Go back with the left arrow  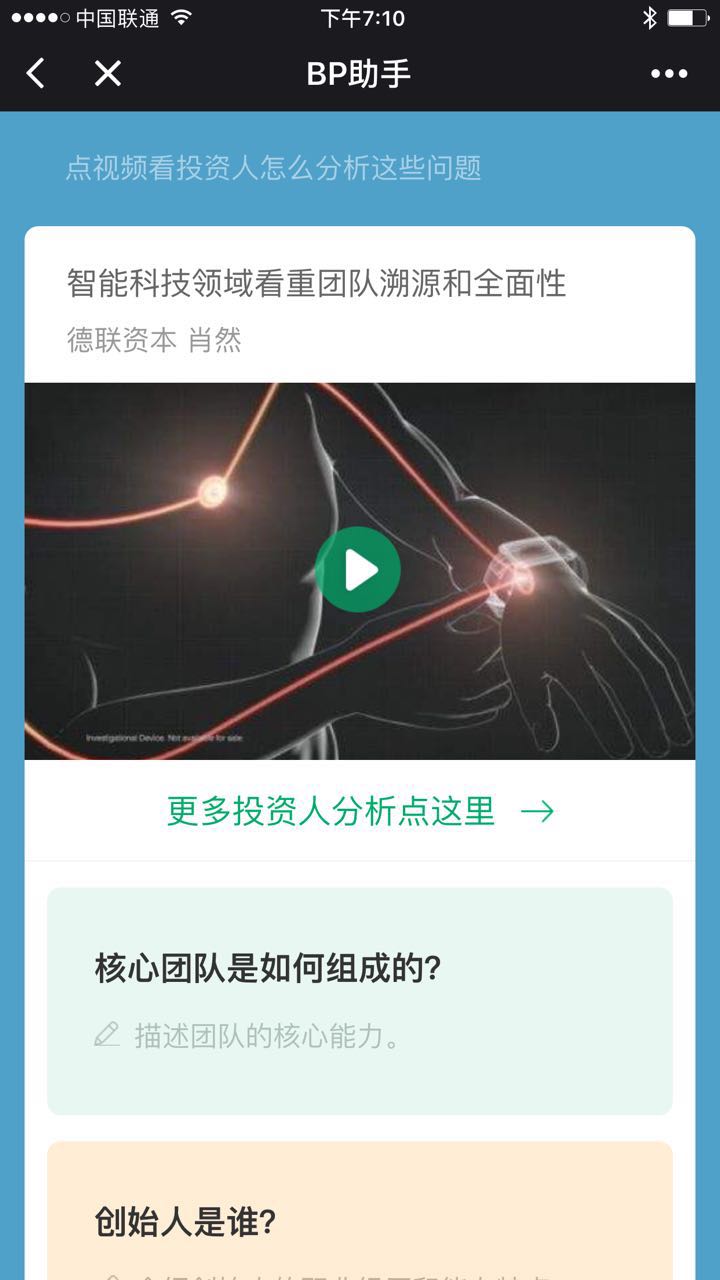[36, 73]
